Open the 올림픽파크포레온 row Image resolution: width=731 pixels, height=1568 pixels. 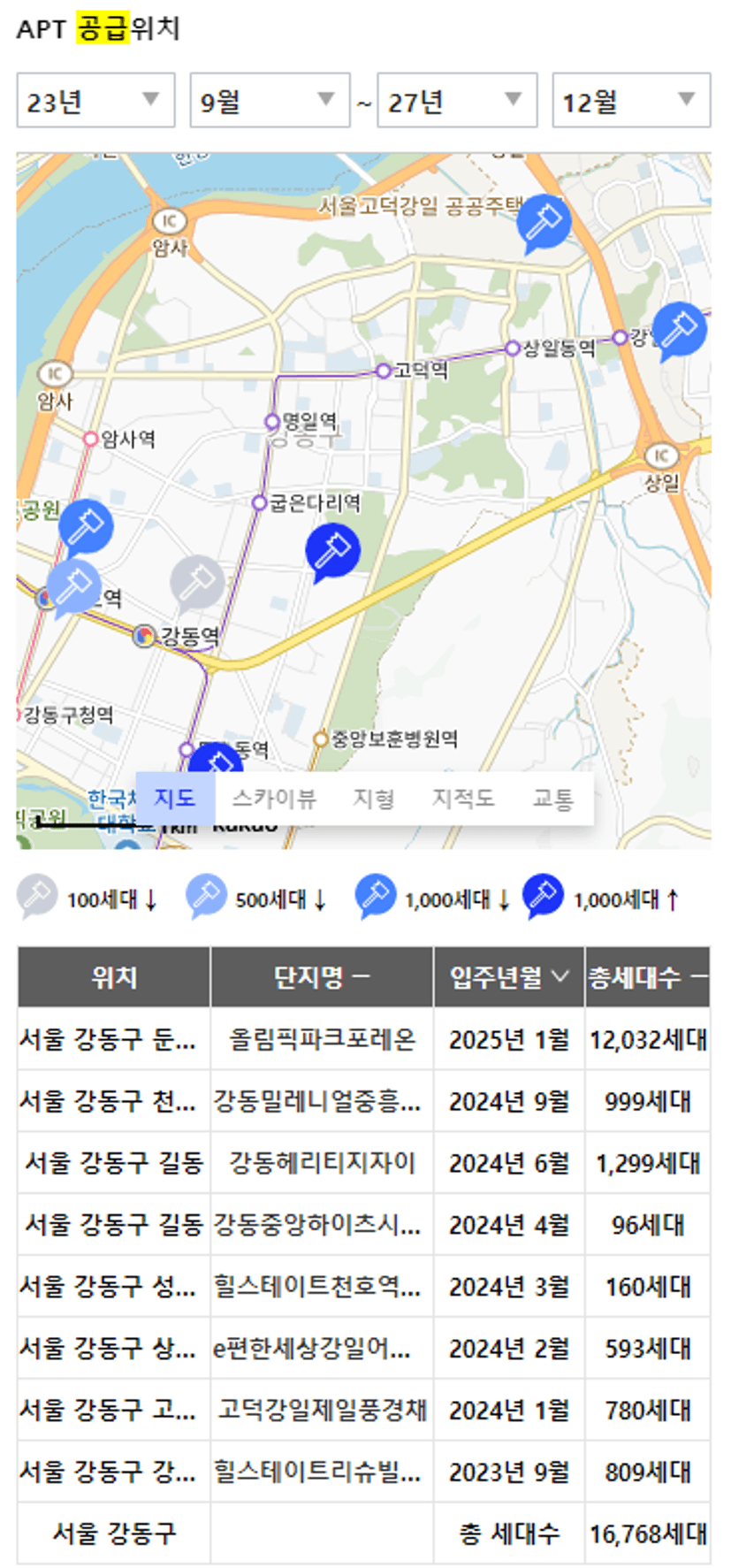tap(363, 1039)
